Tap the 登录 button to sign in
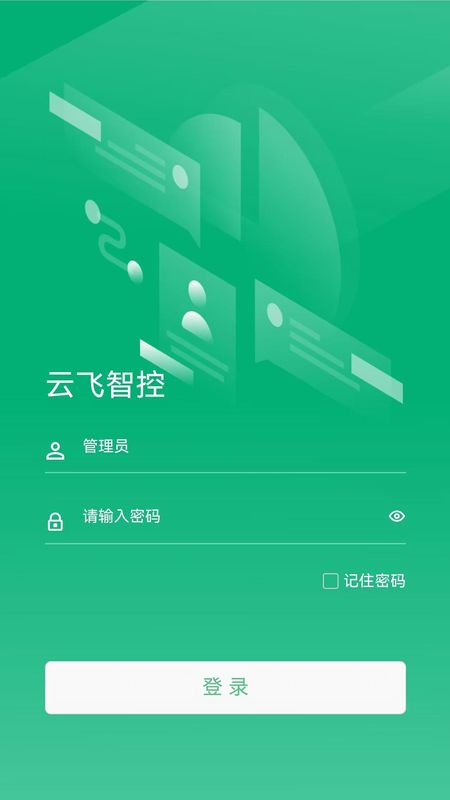This screenshot has width=450, height=800. pos(226,687)
